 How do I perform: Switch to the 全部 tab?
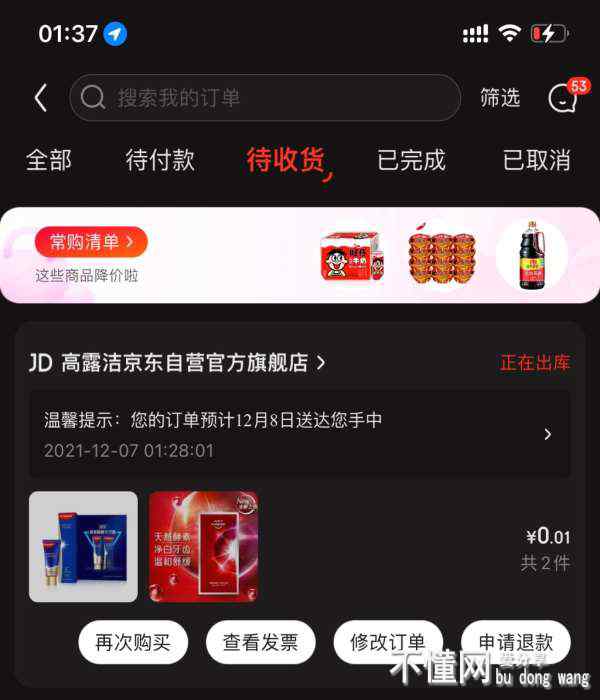tap(48, 160)
